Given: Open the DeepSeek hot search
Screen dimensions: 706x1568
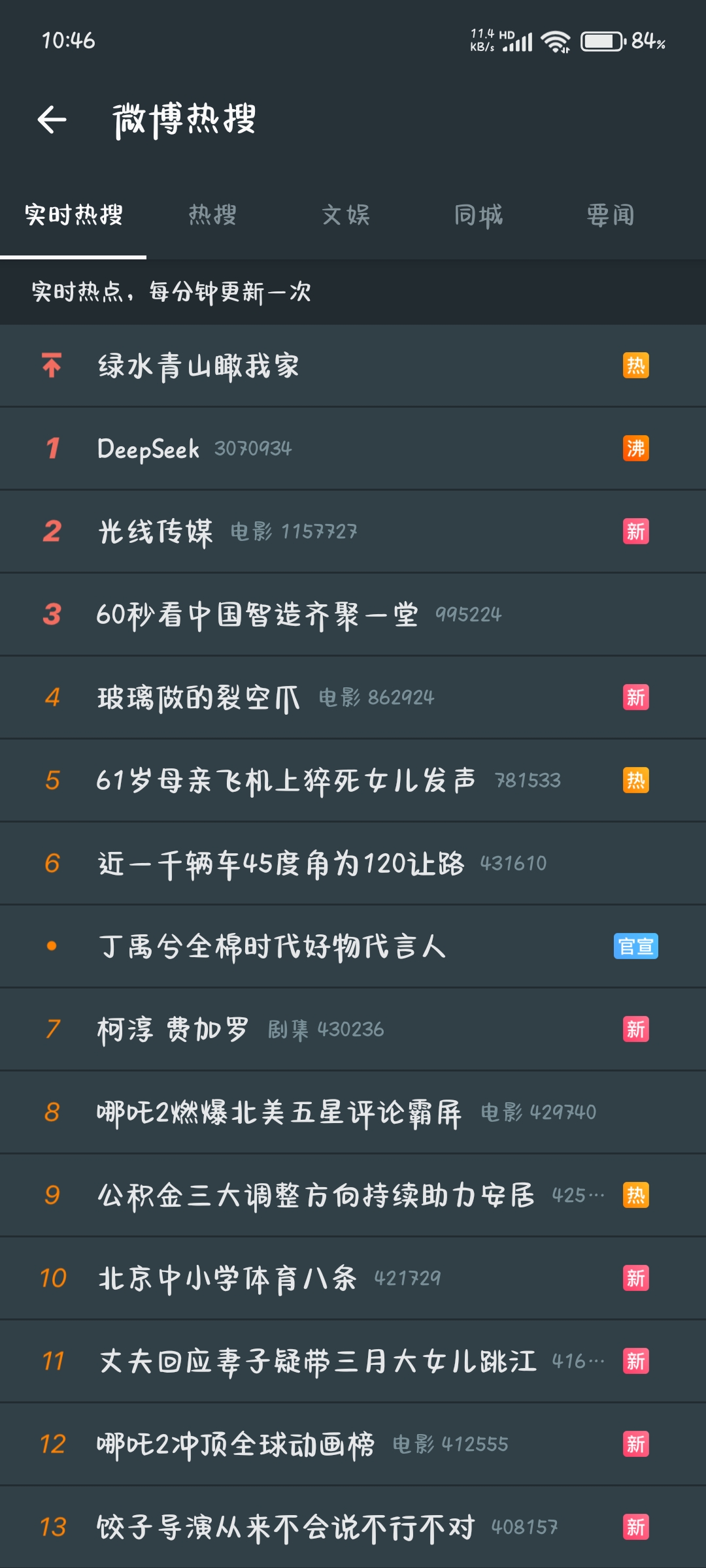Looking at the screenshot, I should (x=149, y=449).
